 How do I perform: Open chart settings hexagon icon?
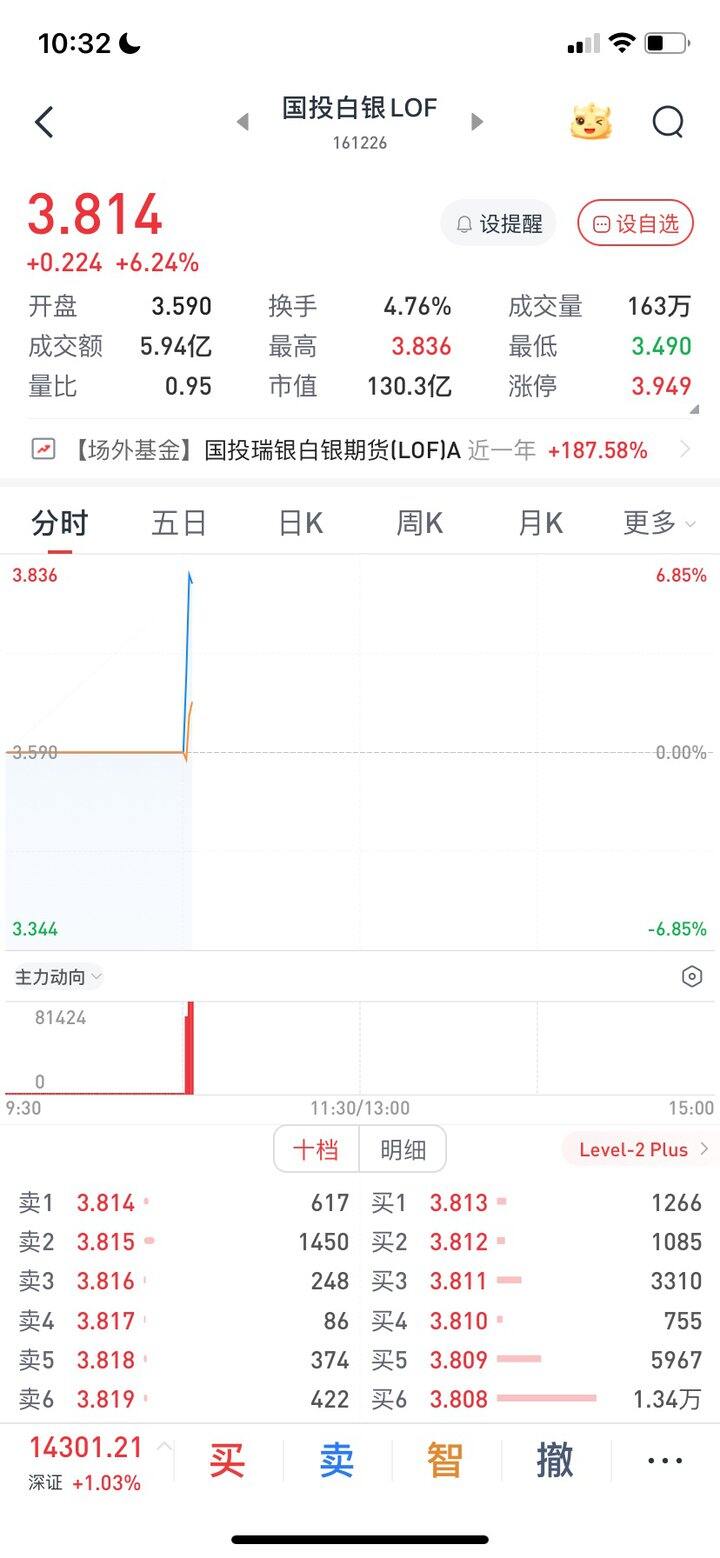692,977
